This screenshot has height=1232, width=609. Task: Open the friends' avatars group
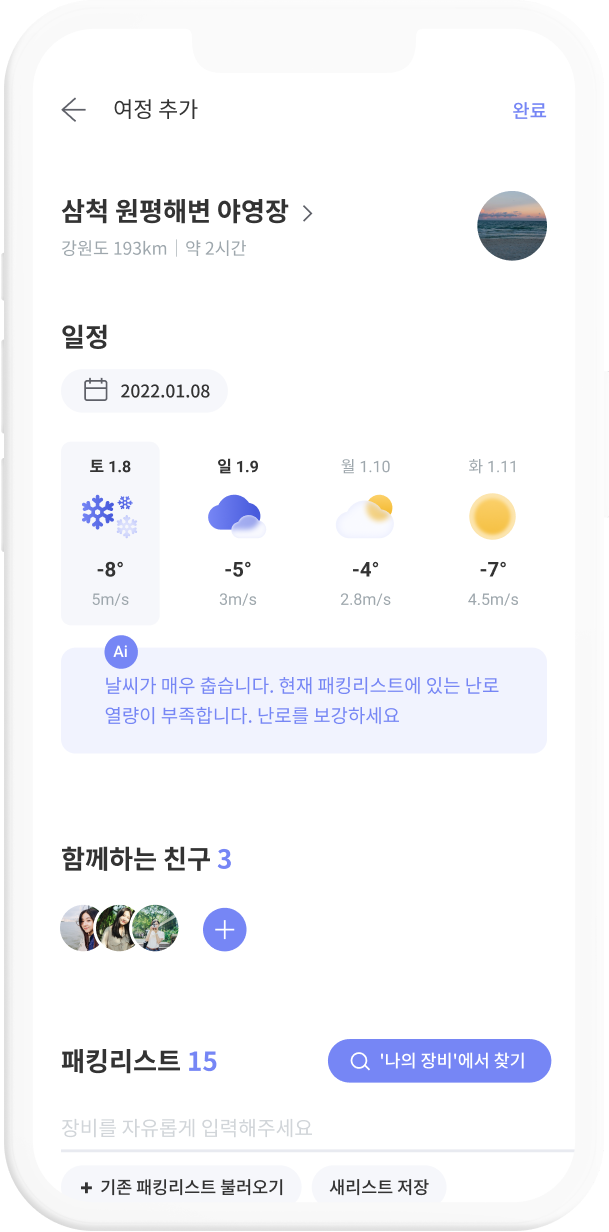[x=120, y=929]
